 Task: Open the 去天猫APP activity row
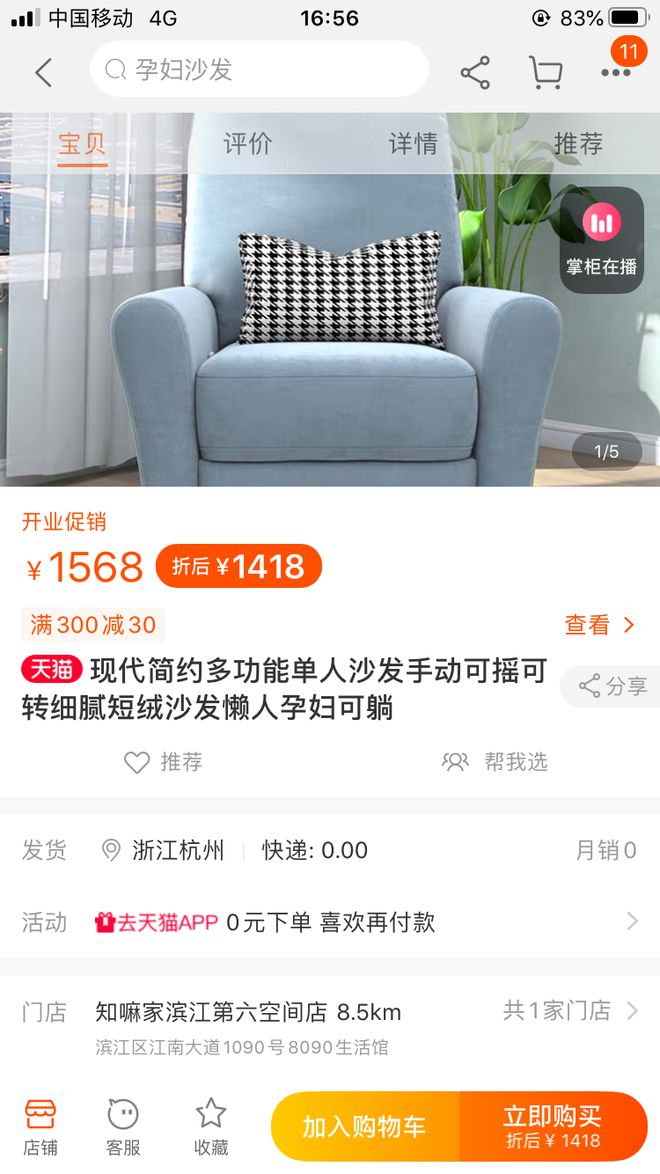[x=360, y=922]
